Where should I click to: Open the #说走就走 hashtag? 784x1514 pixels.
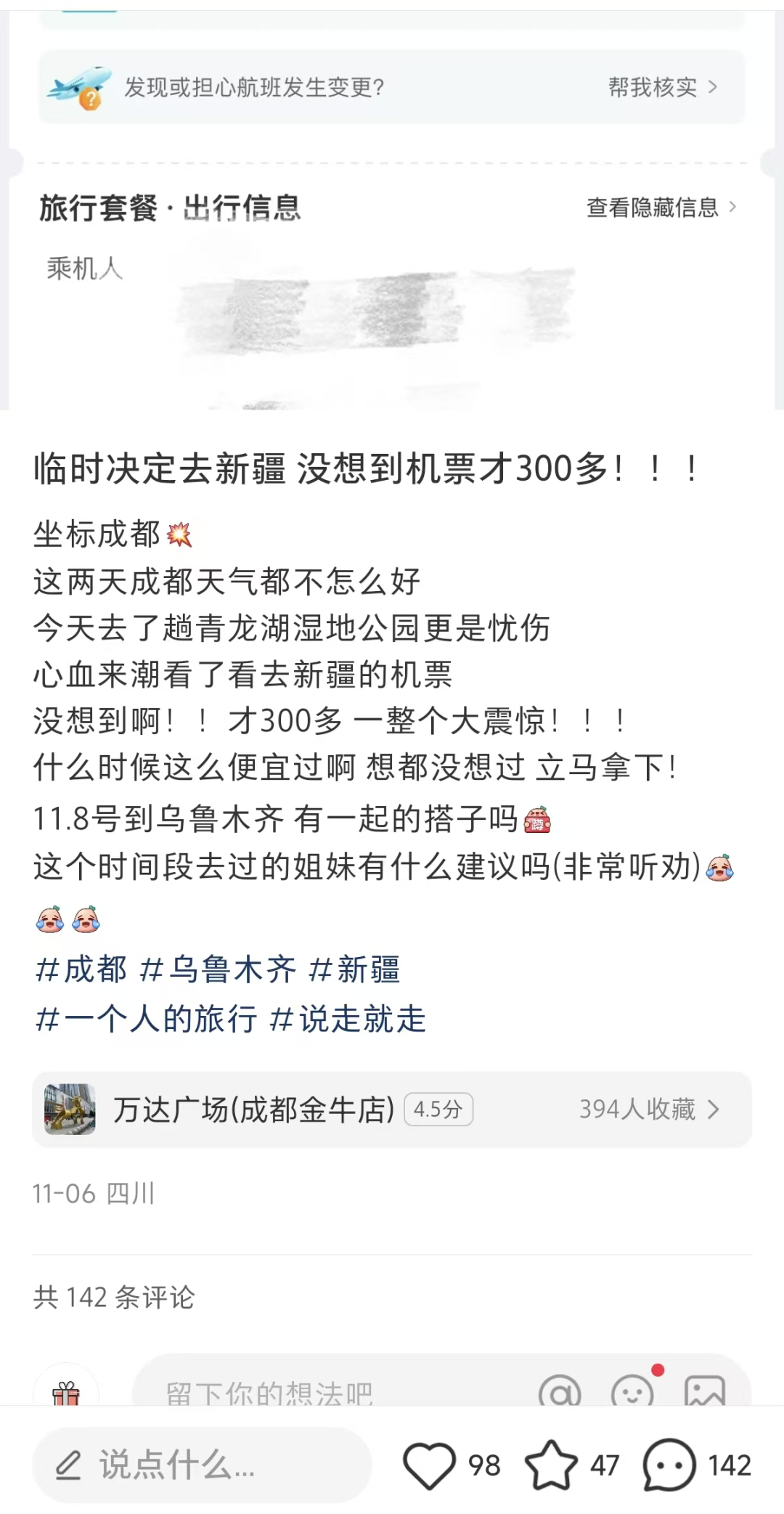348,1019
